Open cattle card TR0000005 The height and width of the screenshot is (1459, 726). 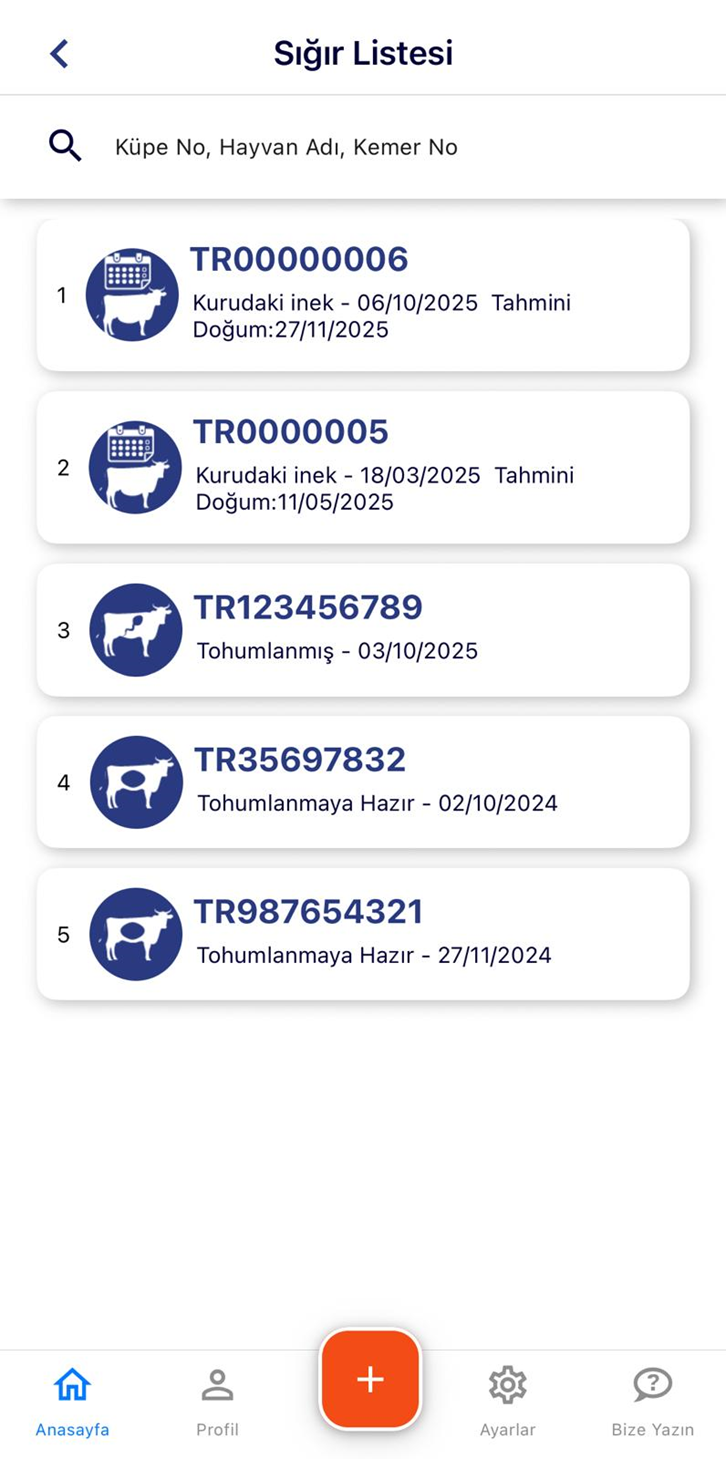[x=362, y=467]
